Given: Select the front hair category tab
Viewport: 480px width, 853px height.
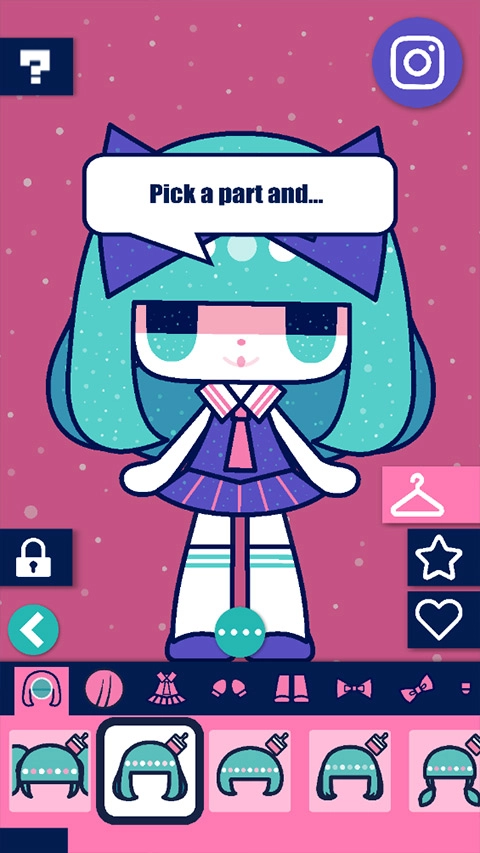Looking at the screenshot, I should click(x=41, y=691).
